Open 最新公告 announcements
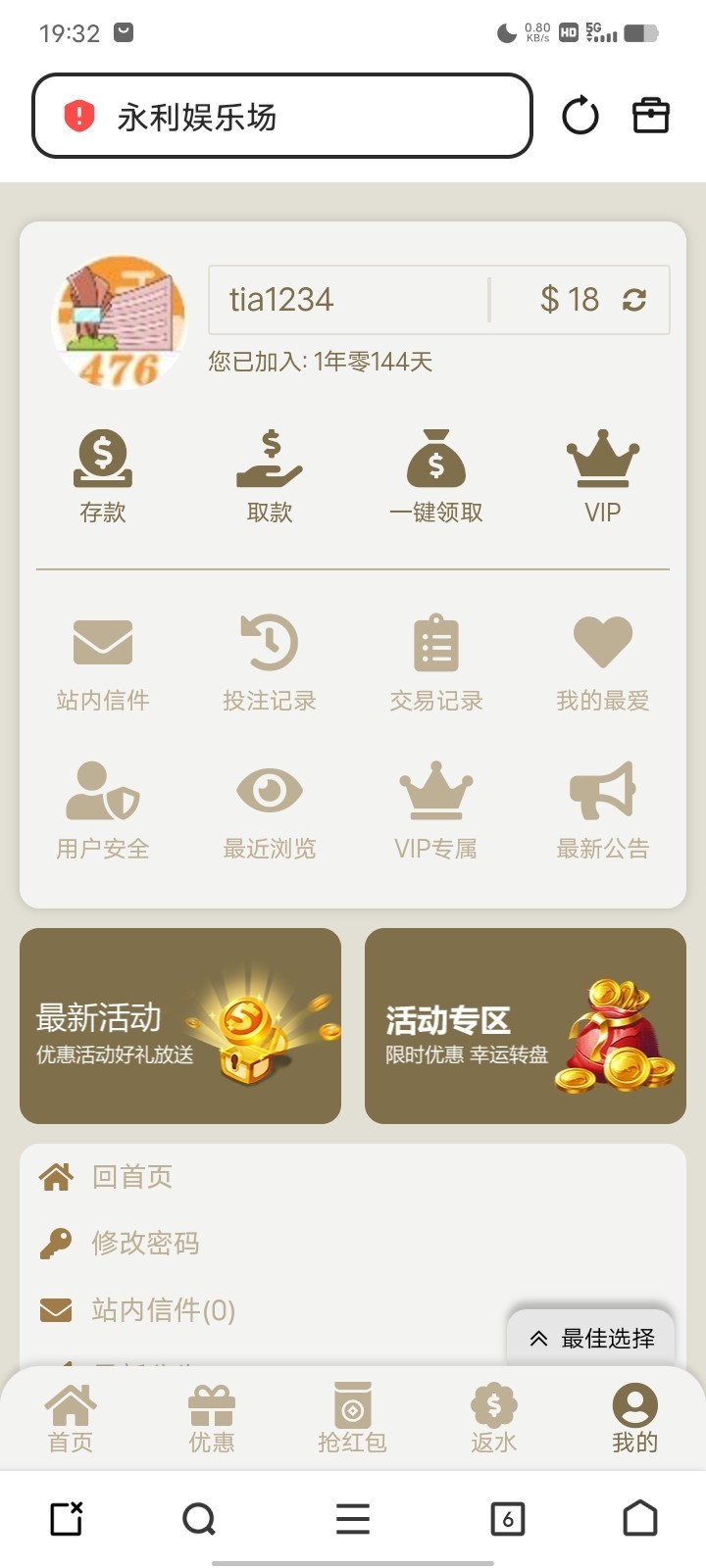This screenshot has height=1568, width=706. 603,810
